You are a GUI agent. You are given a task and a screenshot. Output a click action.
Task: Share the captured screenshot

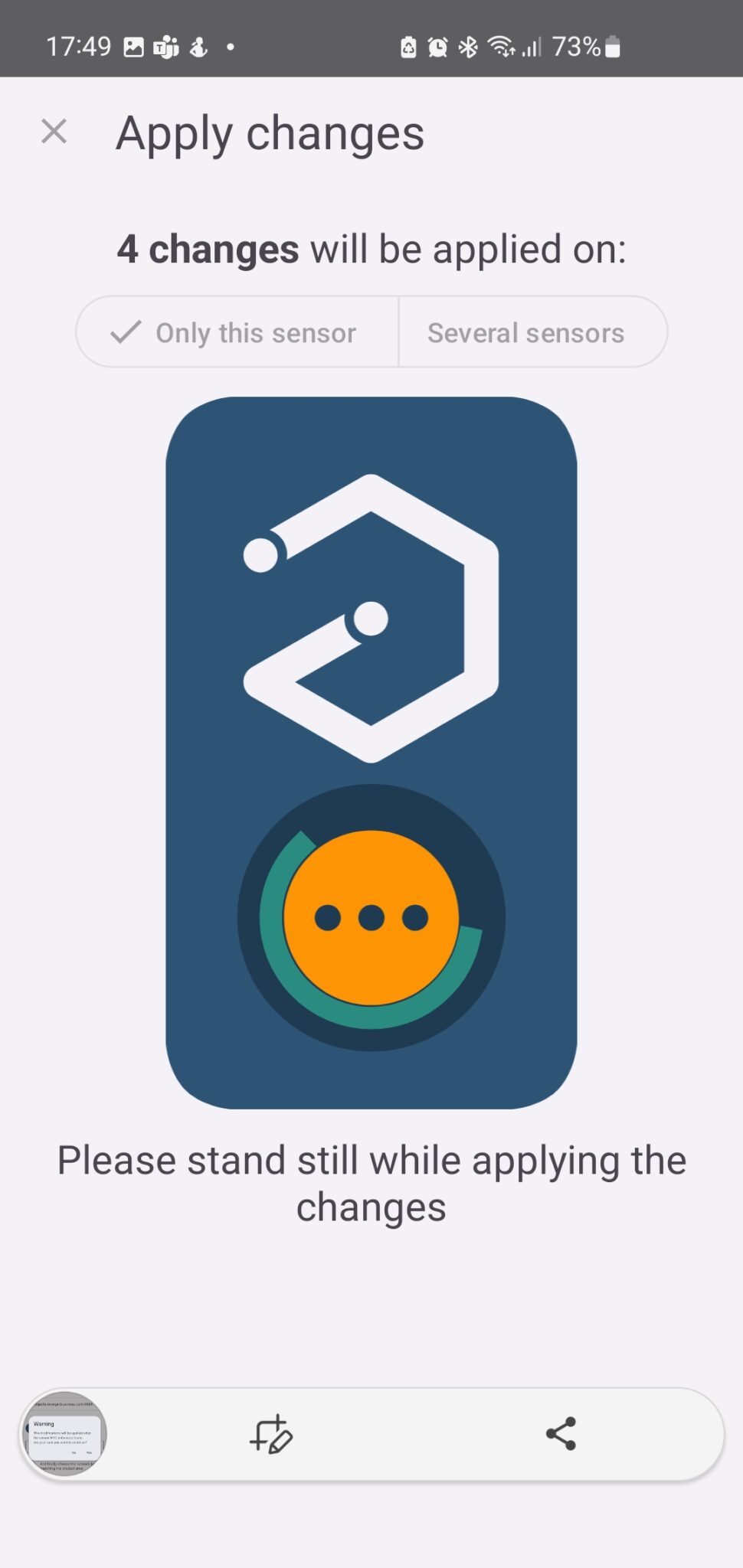[561, 1433]
